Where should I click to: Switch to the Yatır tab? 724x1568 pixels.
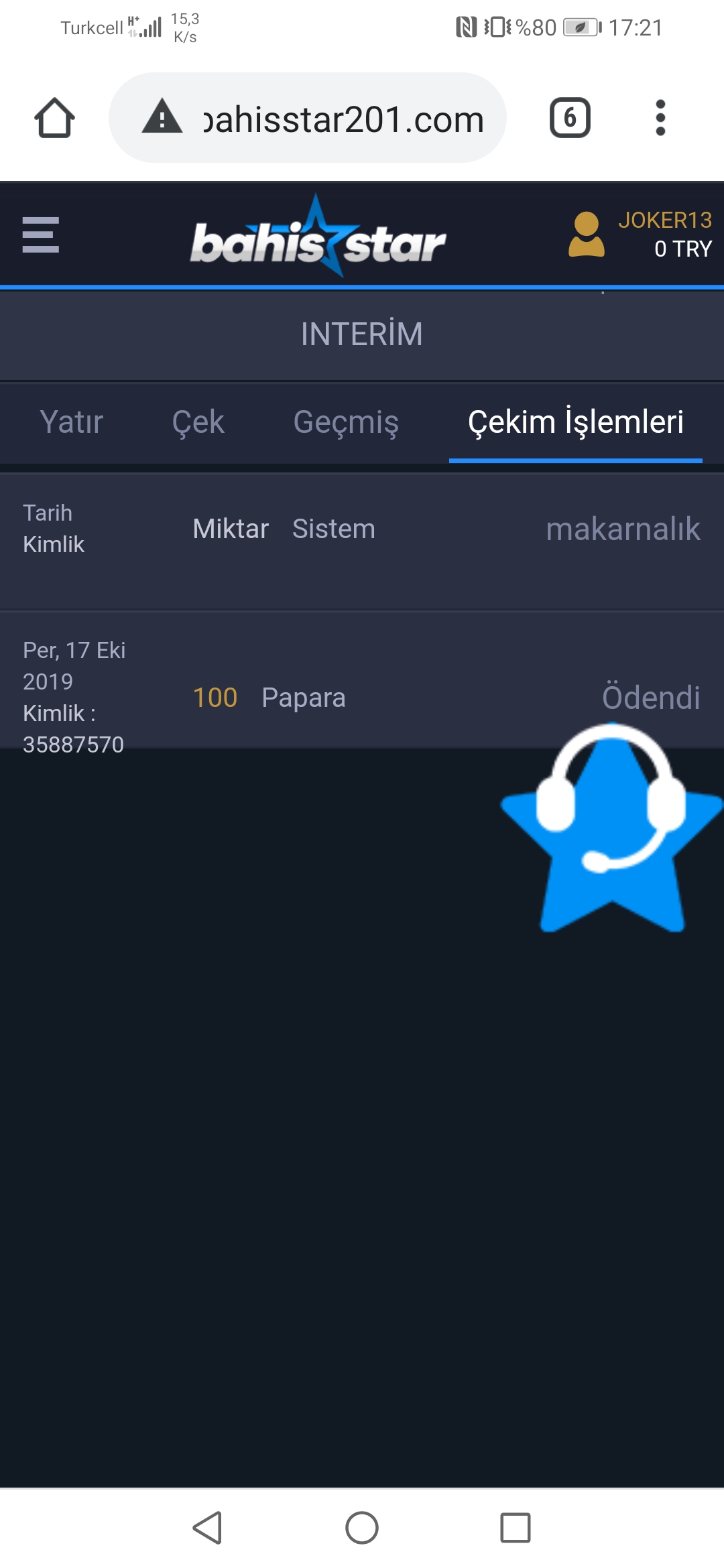point(71,422)
